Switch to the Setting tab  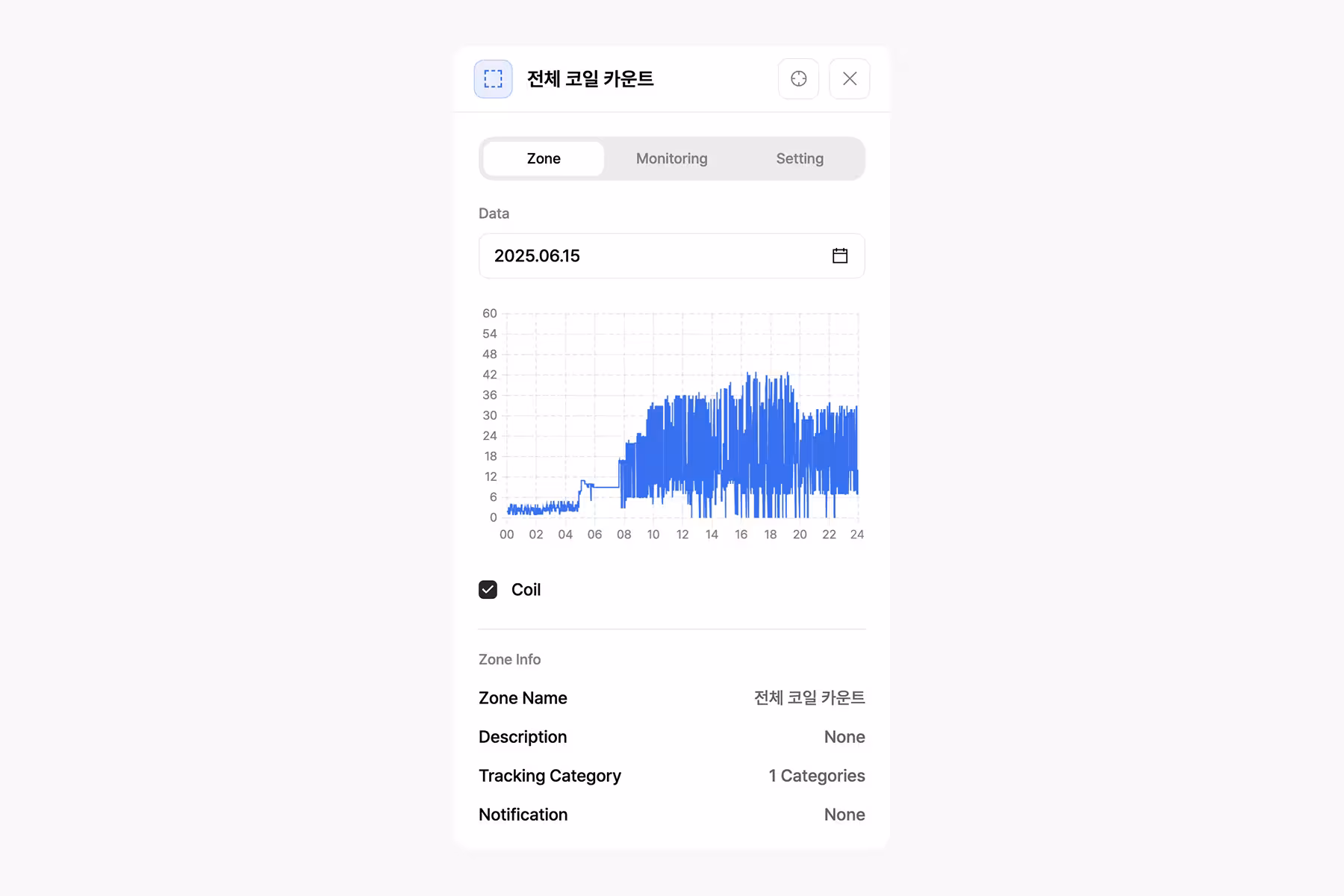click(x=799, y=158)
